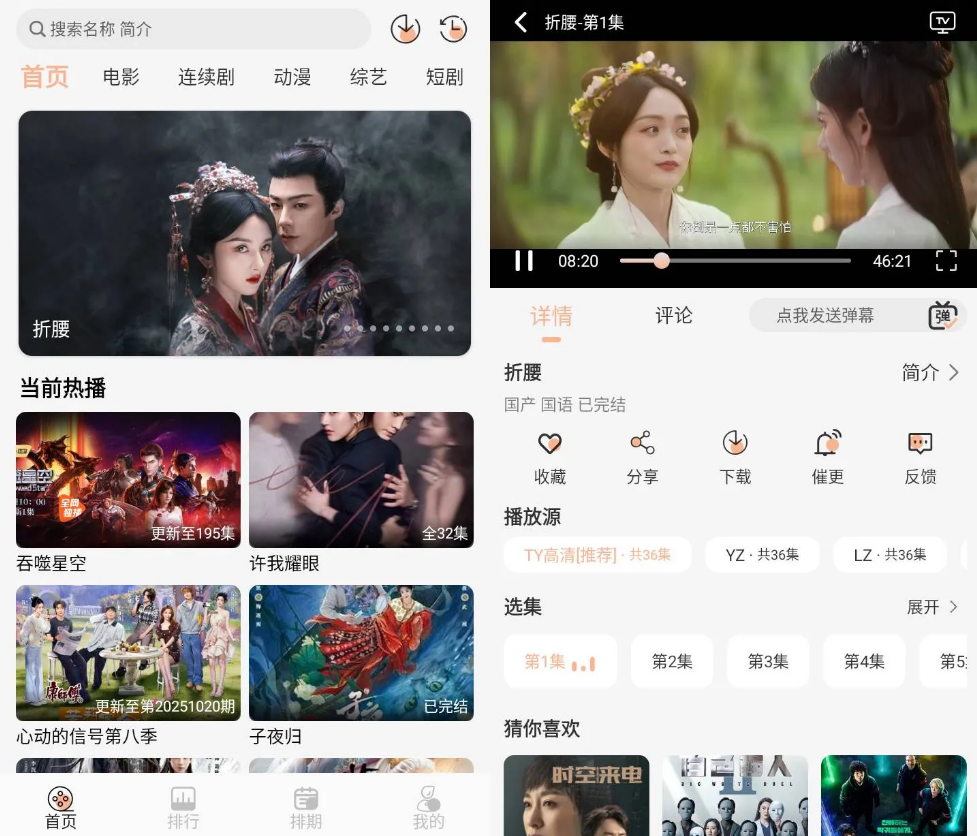The width and height of the screenshot is (977, 836).
Task: Go back from the 折腰 player
Action: pyautogui.click(x=520, y=22)
